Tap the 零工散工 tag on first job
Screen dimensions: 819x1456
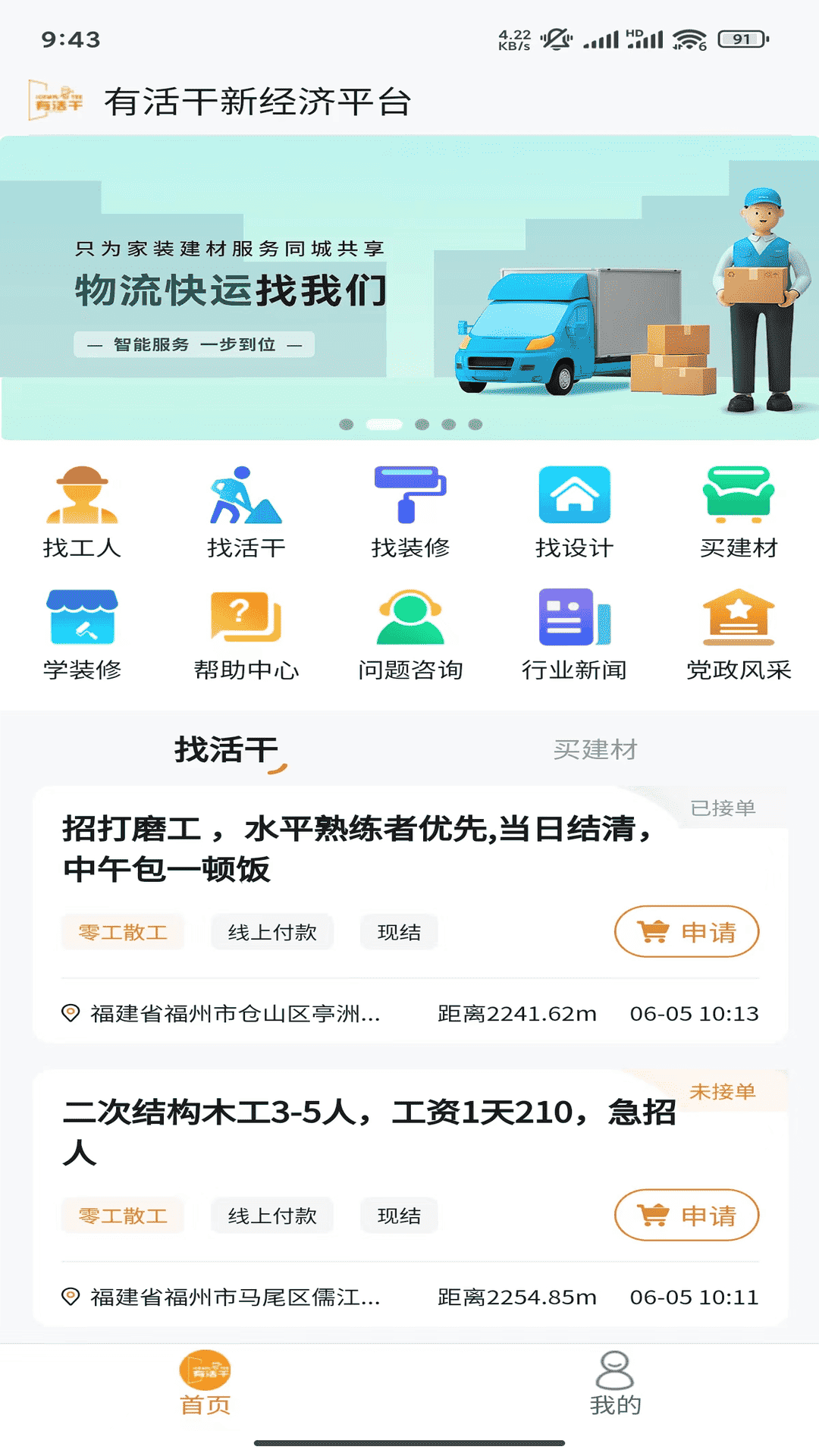(122, 932)
